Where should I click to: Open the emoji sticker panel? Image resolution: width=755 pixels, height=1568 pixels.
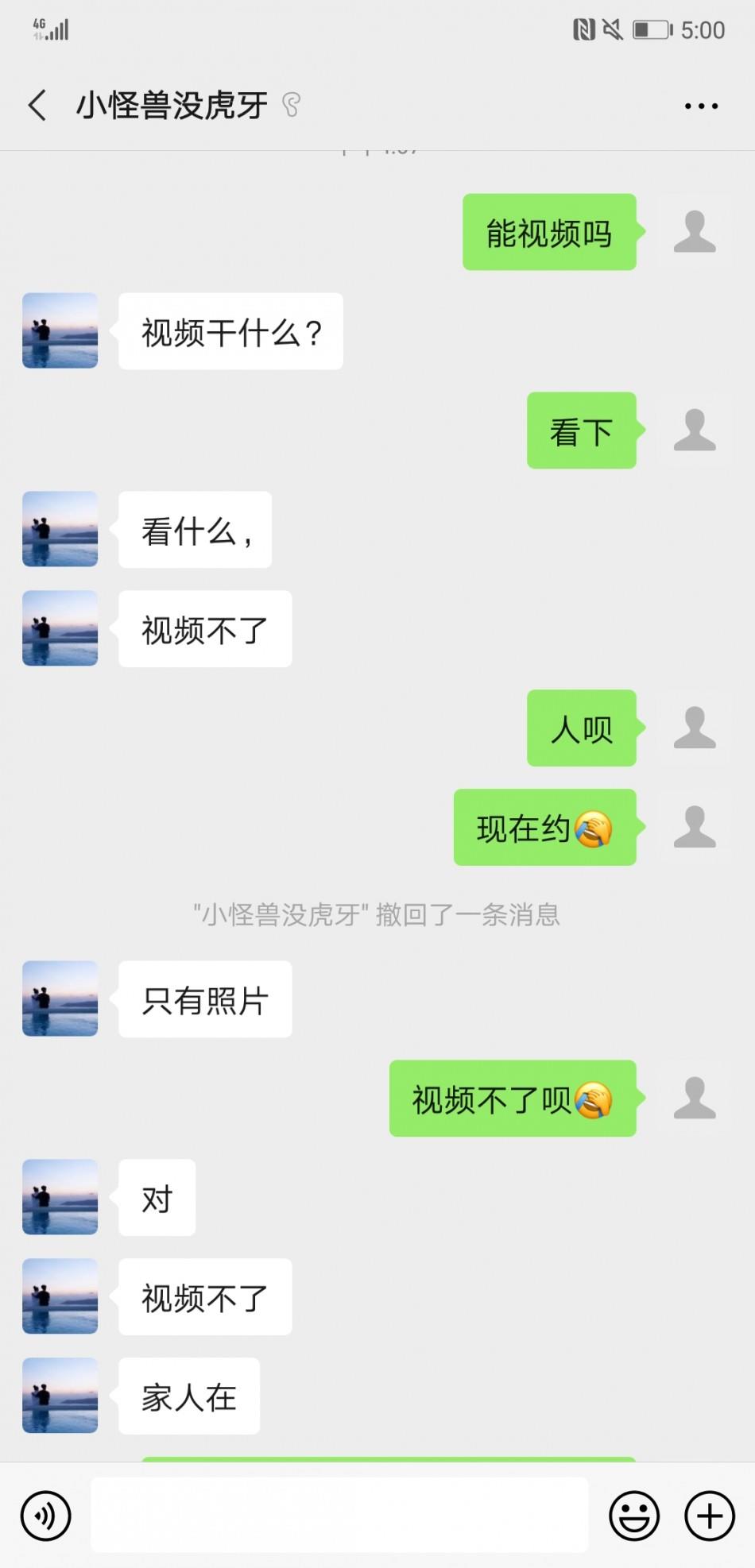(633, 1515)
